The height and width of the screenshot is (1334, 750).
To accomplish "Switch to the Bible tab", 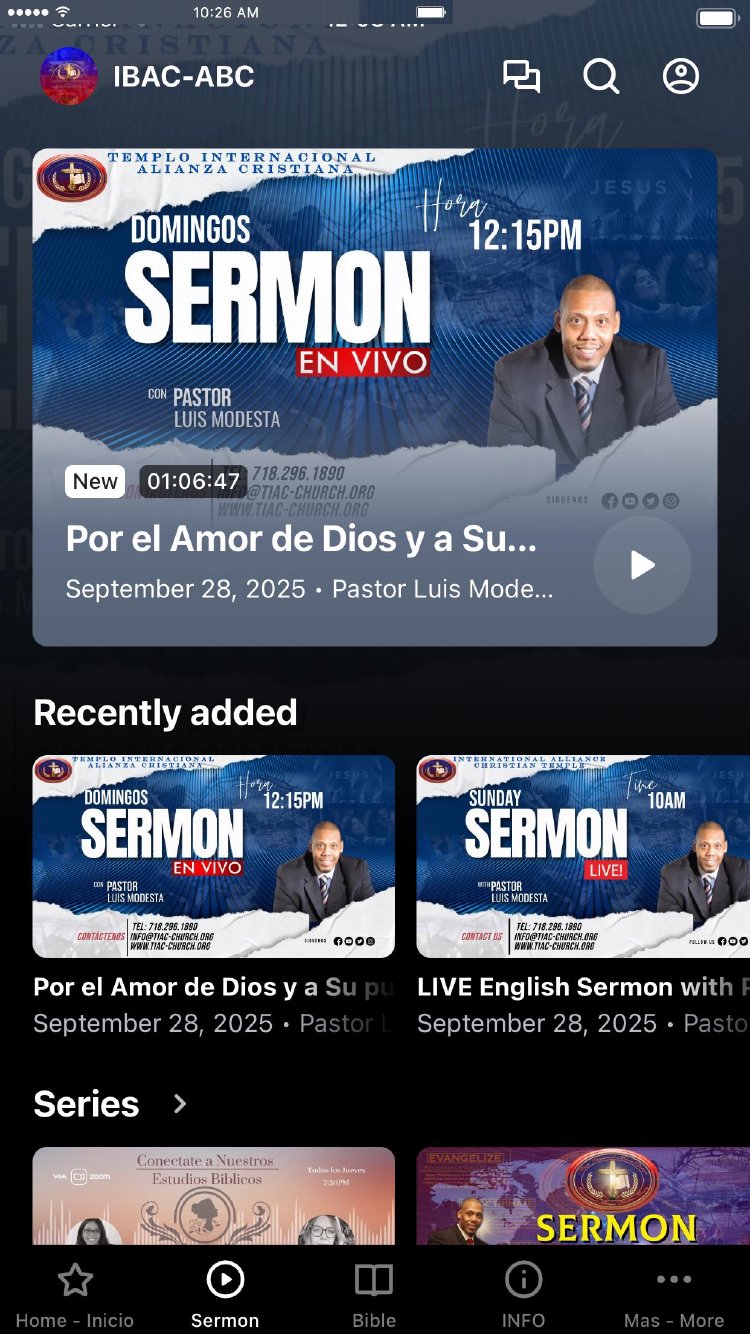I will coord(374,1295).
